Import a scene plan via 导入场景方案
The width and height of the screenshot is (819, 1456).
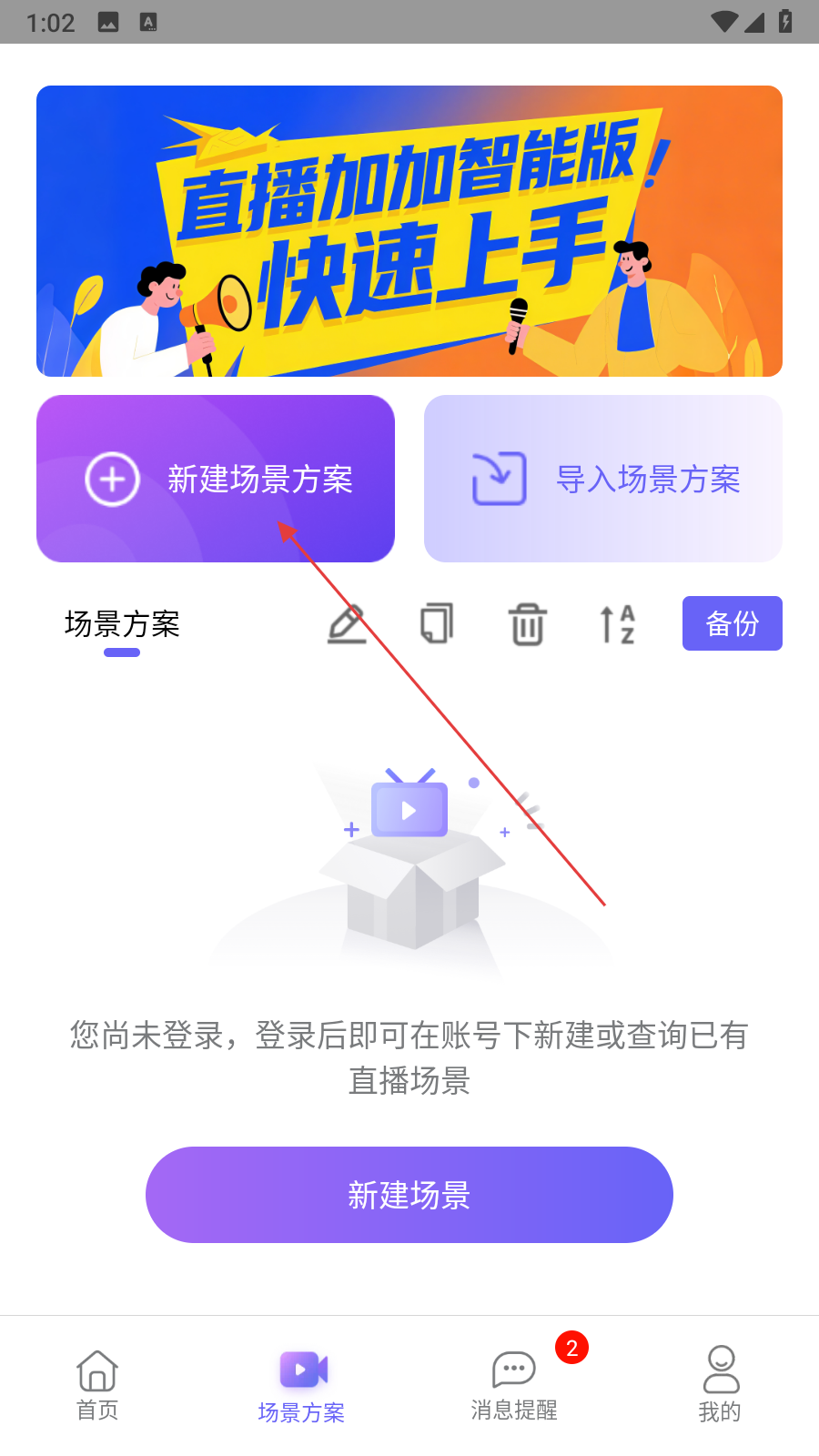coord(603,479)
